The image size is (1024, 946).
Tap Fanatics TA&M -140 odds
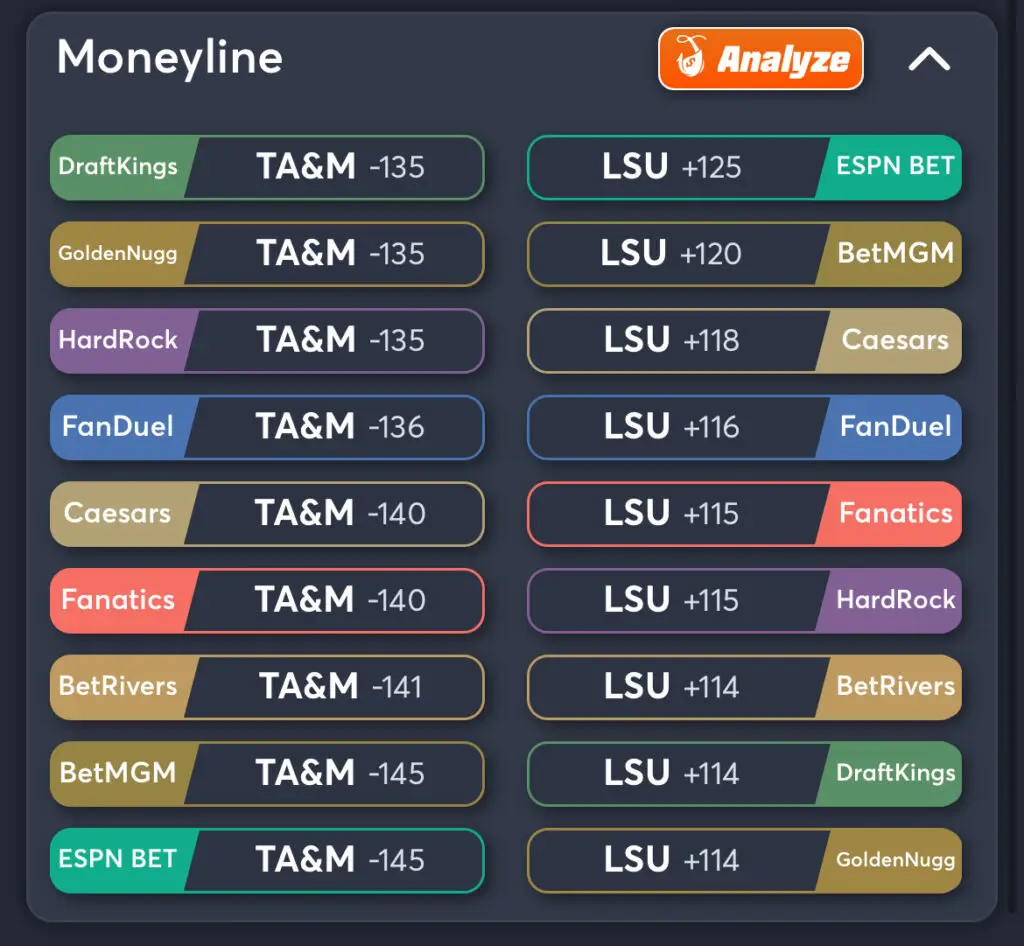pyautogui.click(x=267, y=601)
